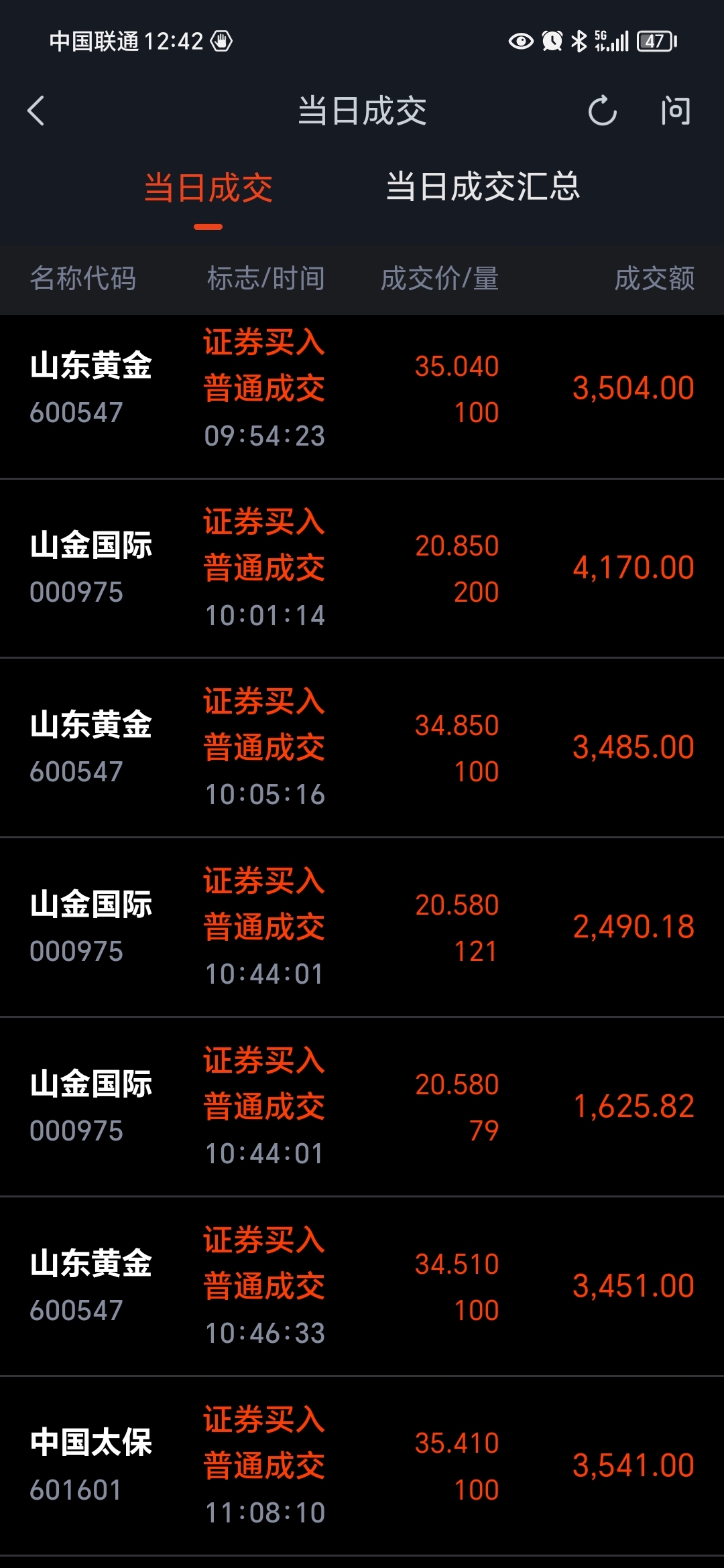
Task: Open 山东黄金 trade at 10:46:33
Action: (362, 1287)
